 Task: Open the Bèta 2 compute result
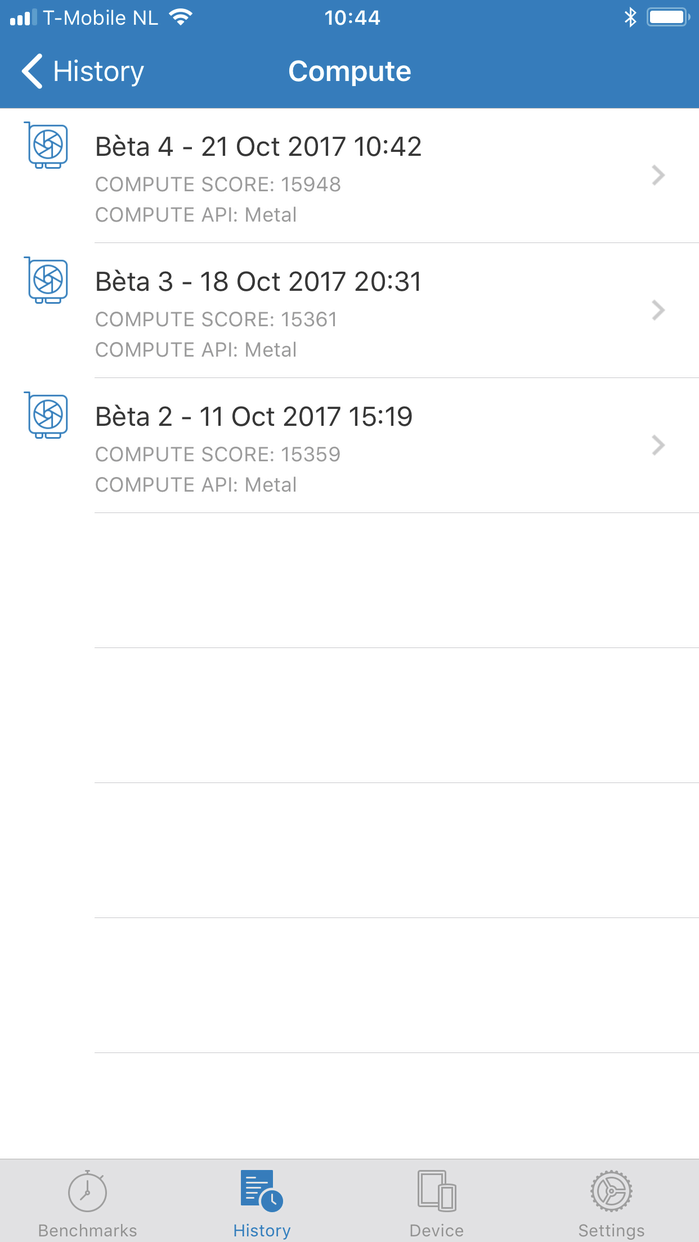[350, 446]
